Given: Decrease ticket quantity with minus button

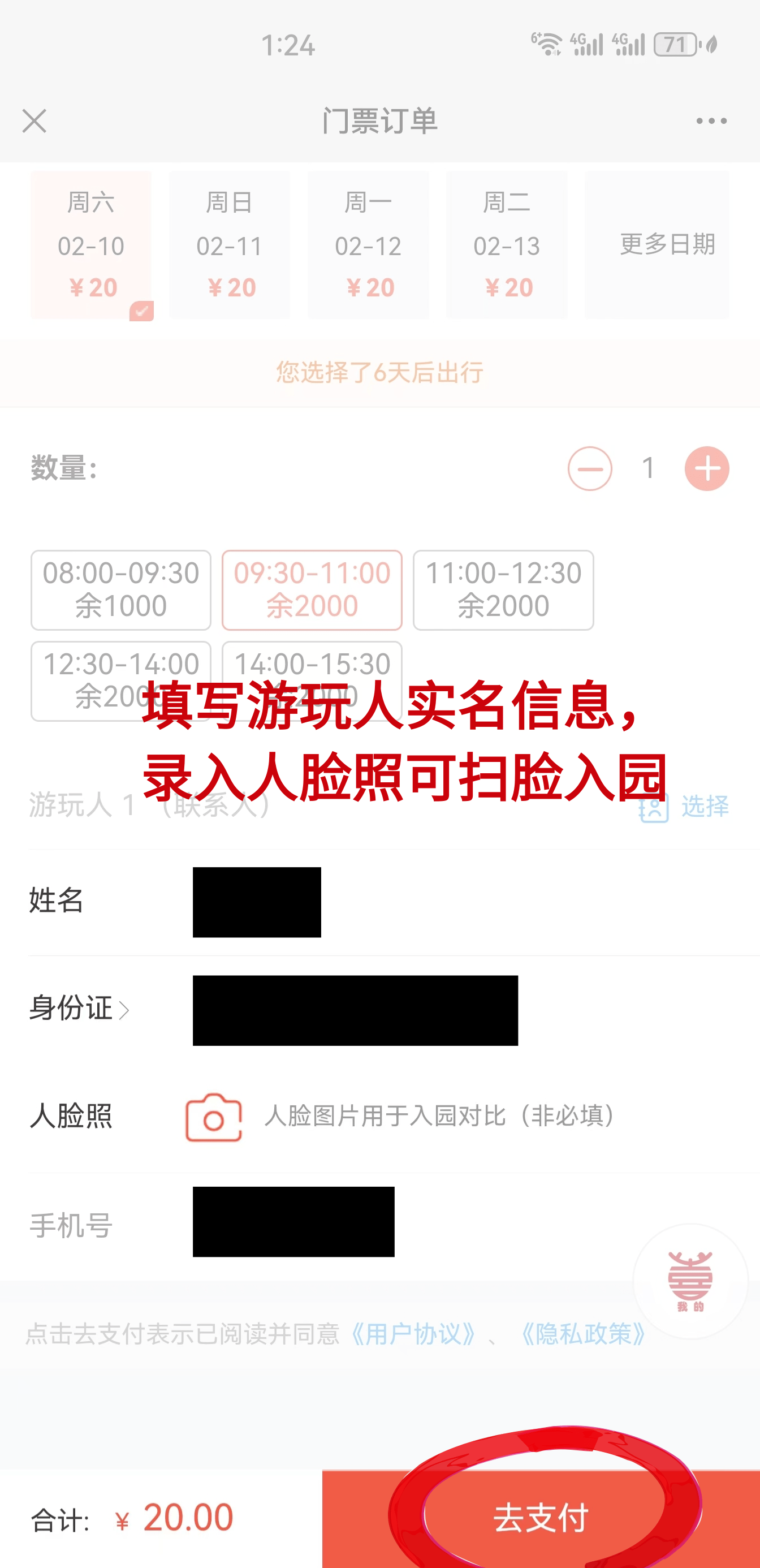Looking at the screenshot, I should [x=590, y=469].
